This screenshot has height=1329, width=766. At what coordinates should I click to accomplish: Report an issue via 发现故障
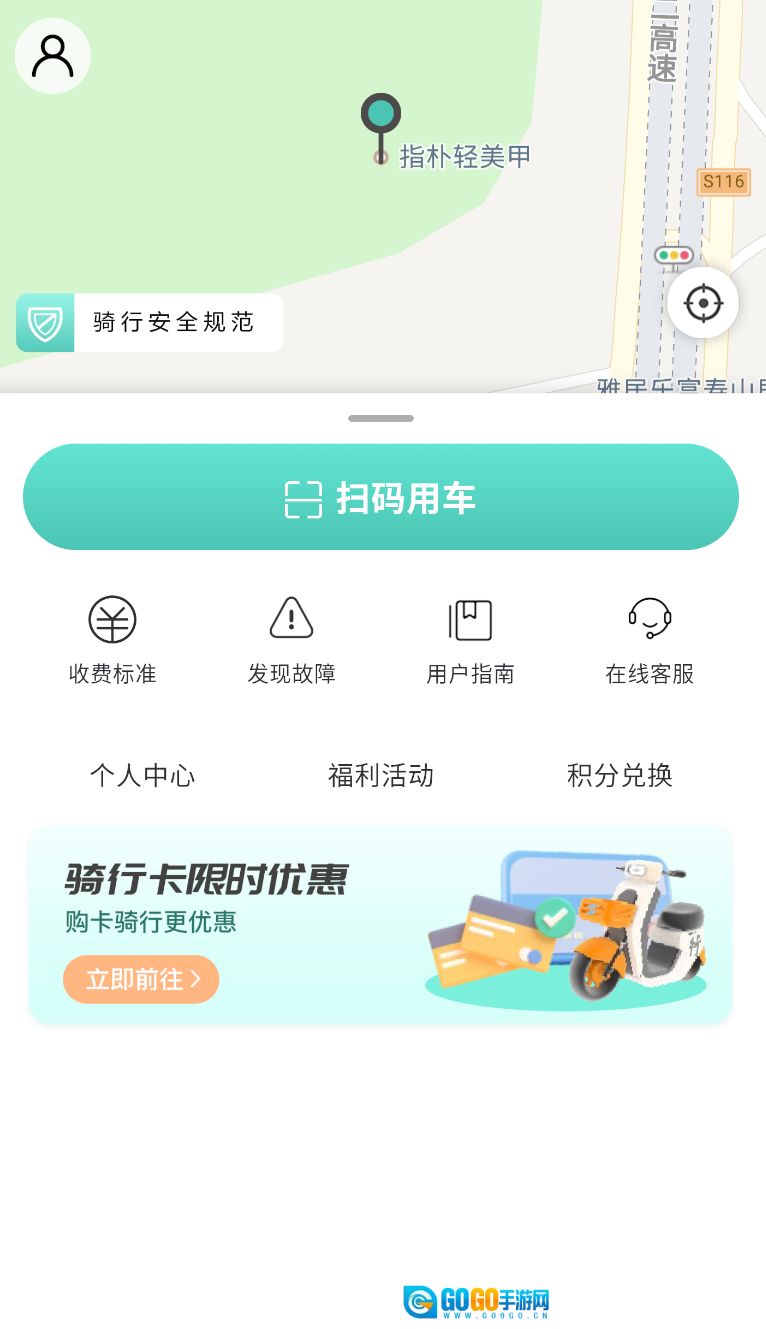[x=292, y=641]
